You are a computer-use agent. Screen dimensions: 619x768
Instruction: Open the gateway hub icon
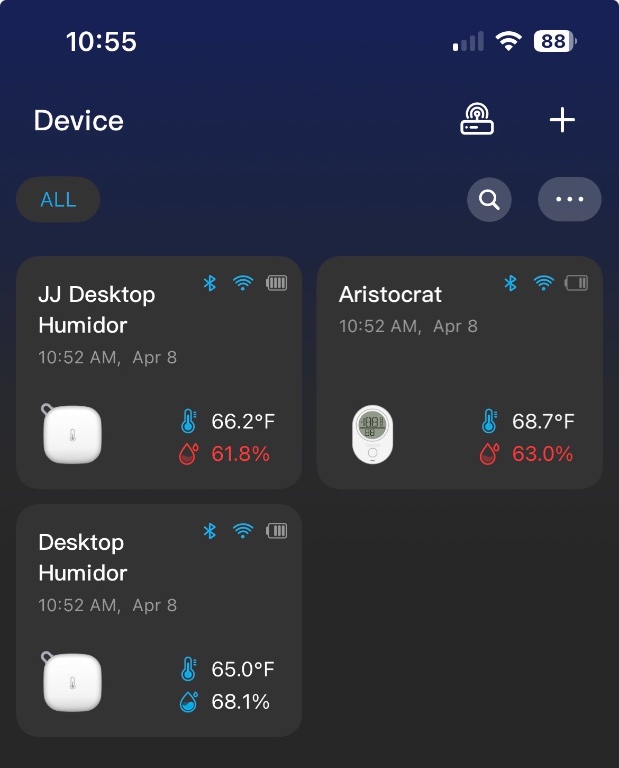tap(477, 120)
